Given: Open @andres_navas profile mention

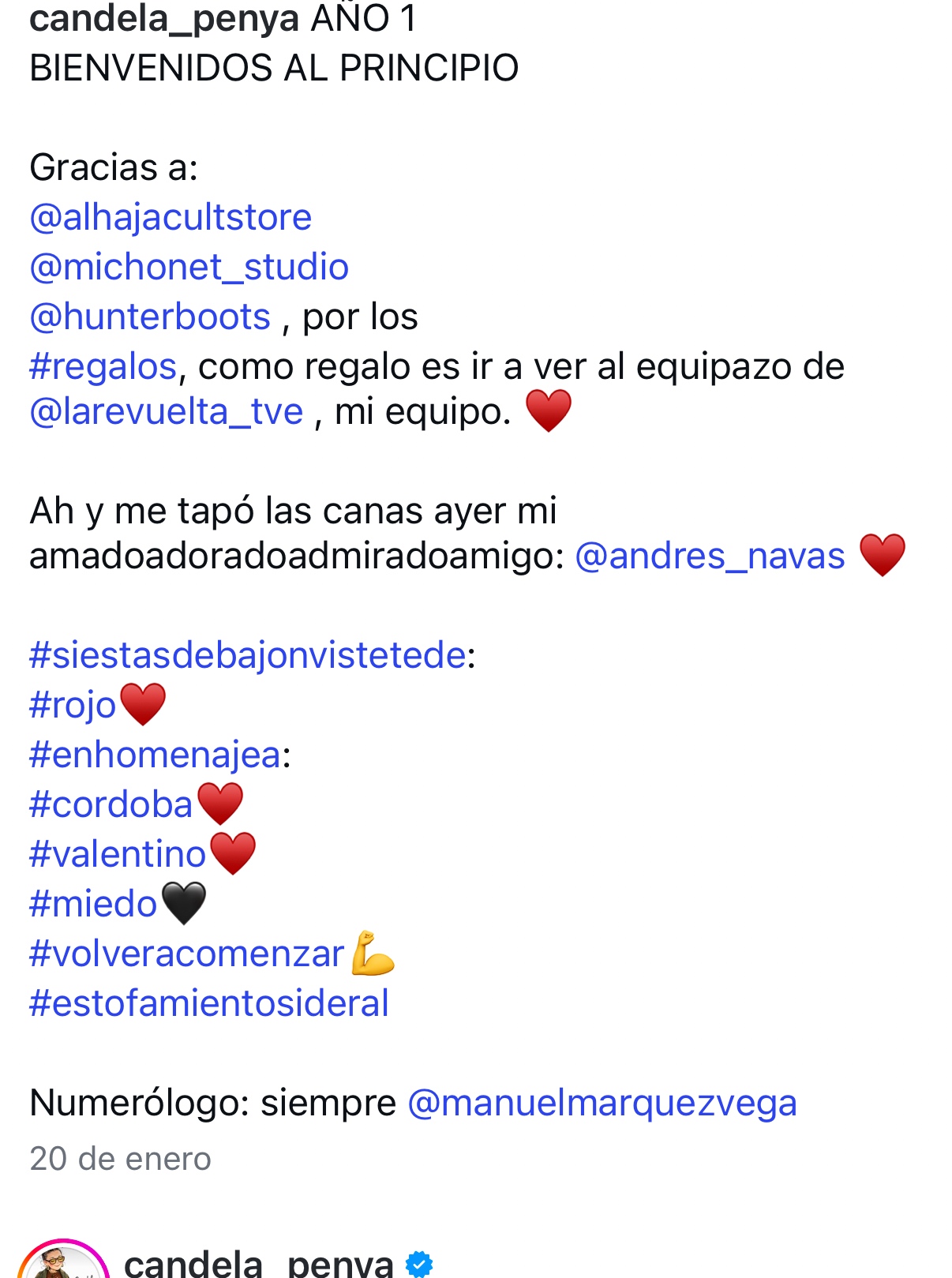Looking at the screenshot, I should pos(710,556).
